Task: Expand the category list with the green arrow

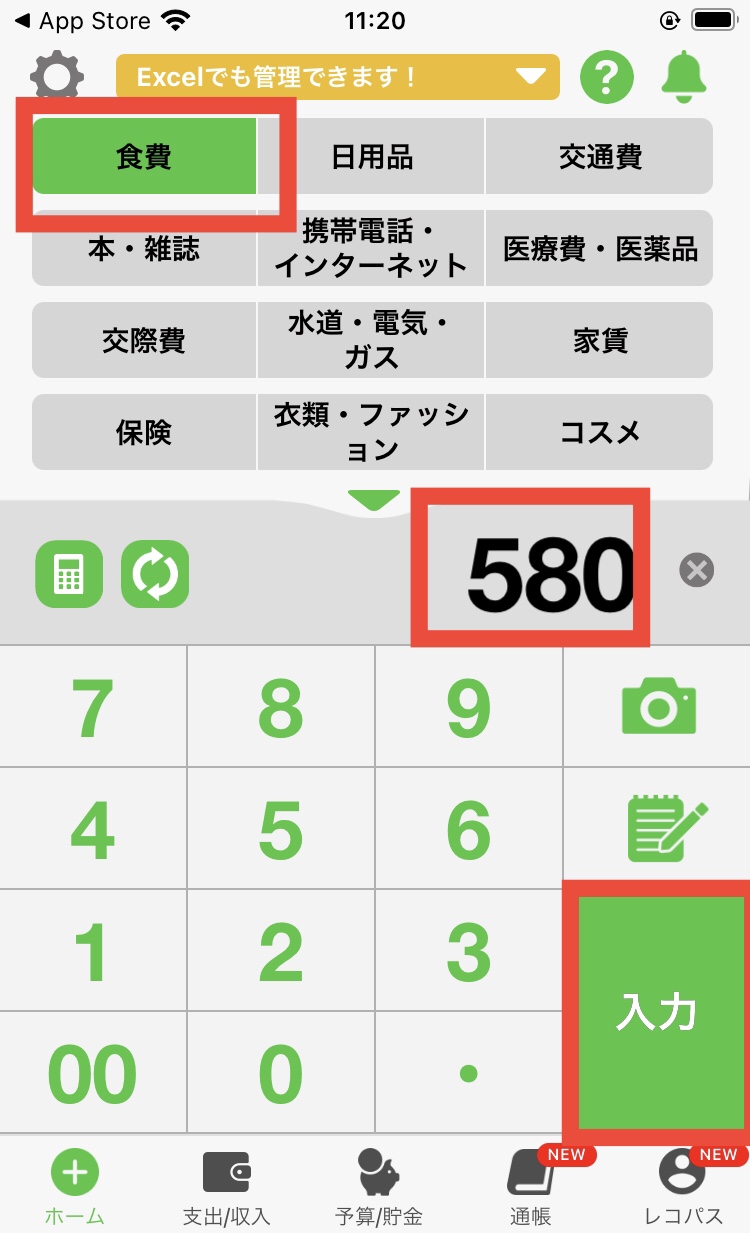Action: 373,499
